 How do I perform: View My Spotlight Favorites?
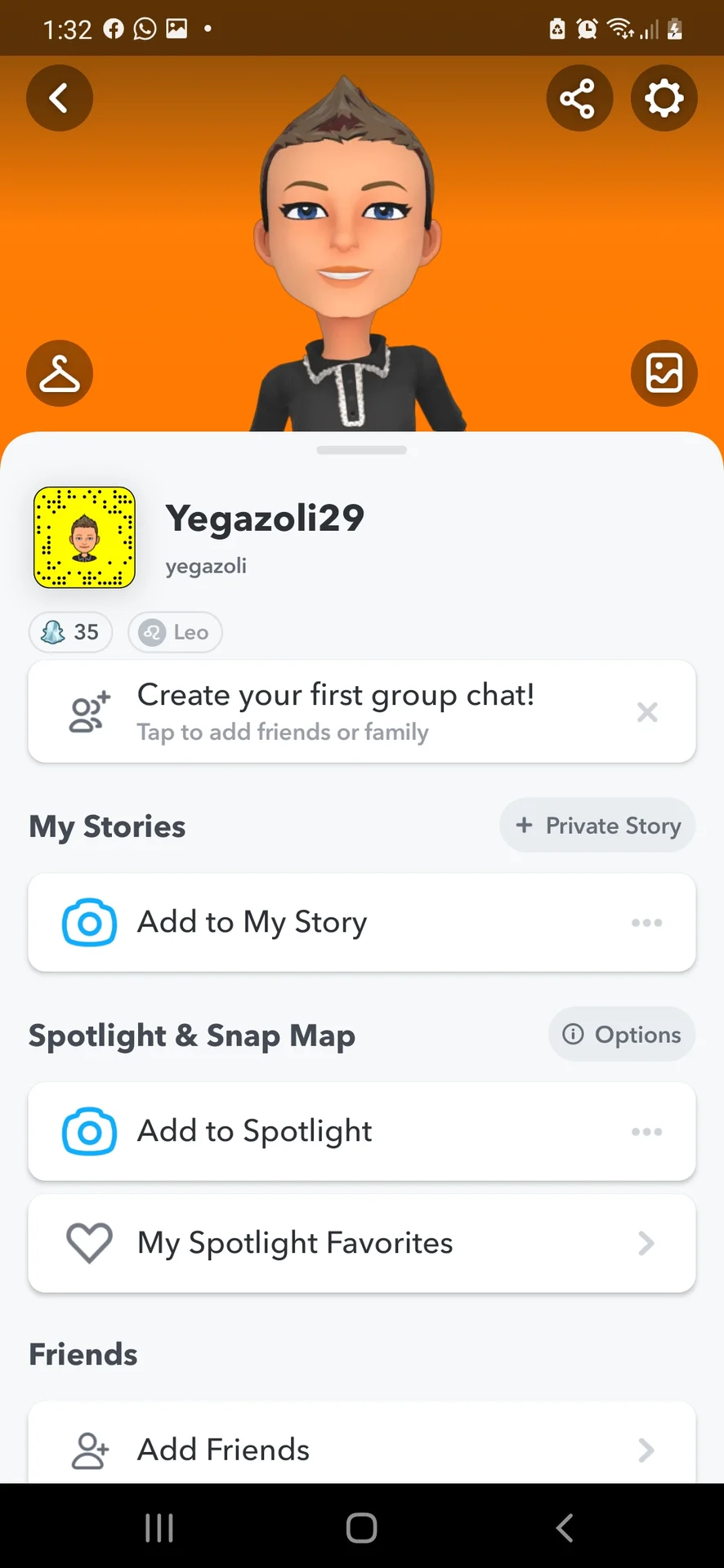point(361,1243)
